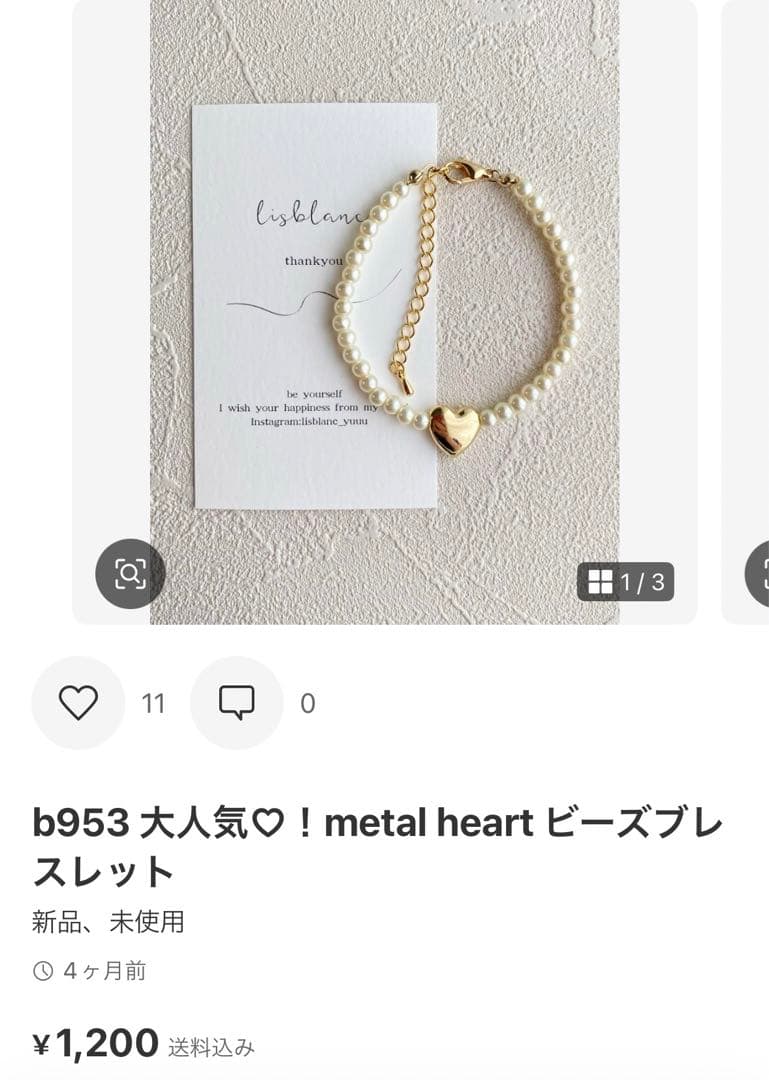Viewport: 769px width, 1080px height.
Task: Like this heart bracelet listing
Action: [78, 703]
